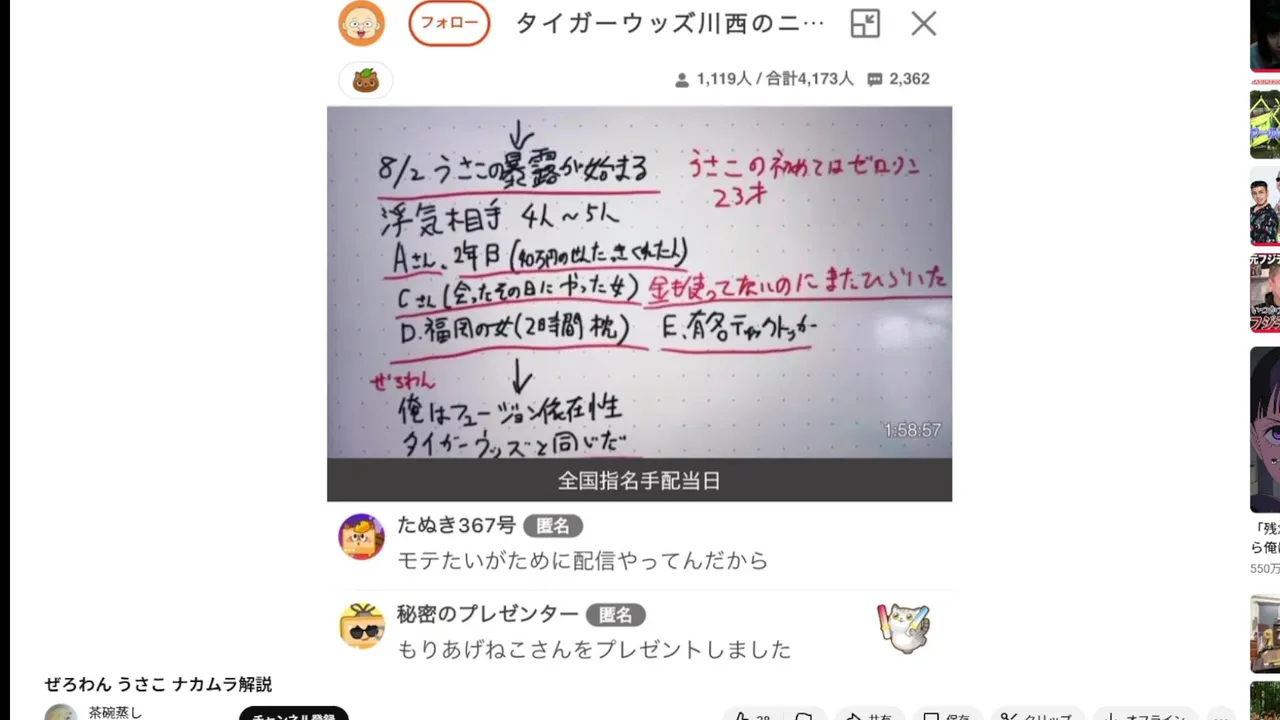View the もりあげねこ gift sticker
Image resolution: width=1280 pixels, height=720 pixels.
(x=903, y=628)
